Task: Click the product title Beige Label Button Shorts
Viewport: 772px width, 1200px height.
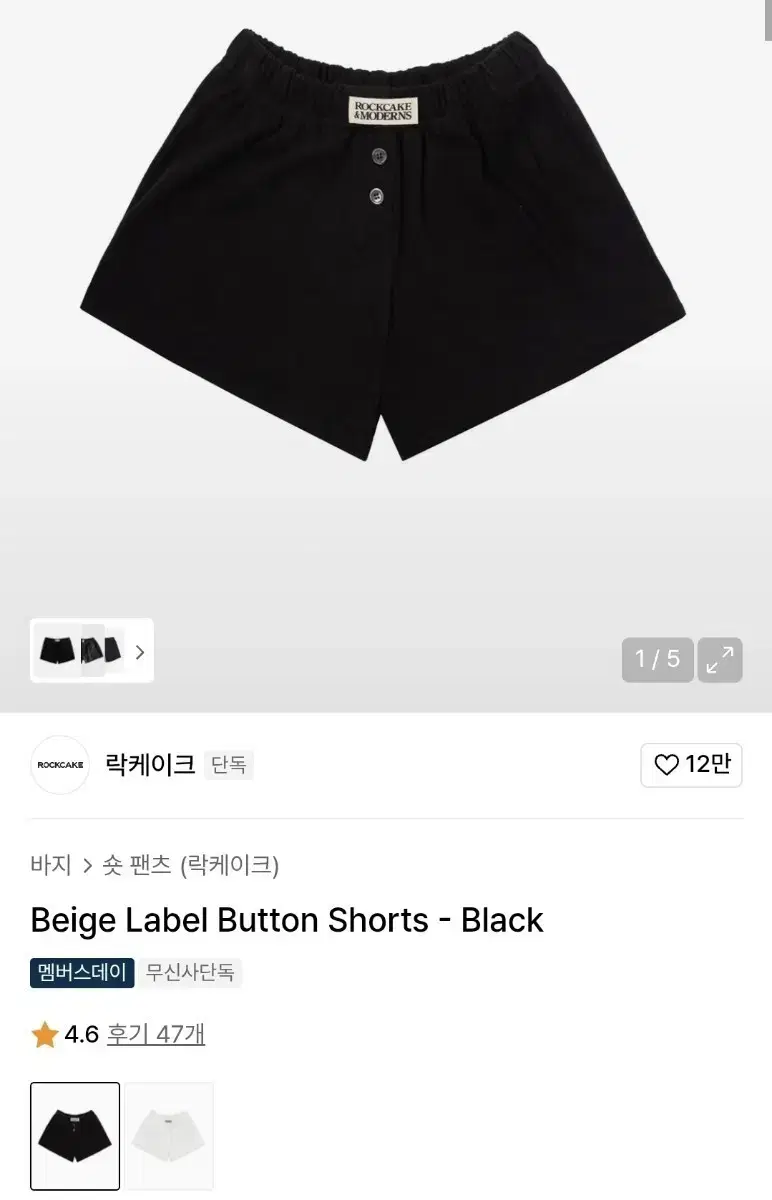Action: [x=286, y=920]
